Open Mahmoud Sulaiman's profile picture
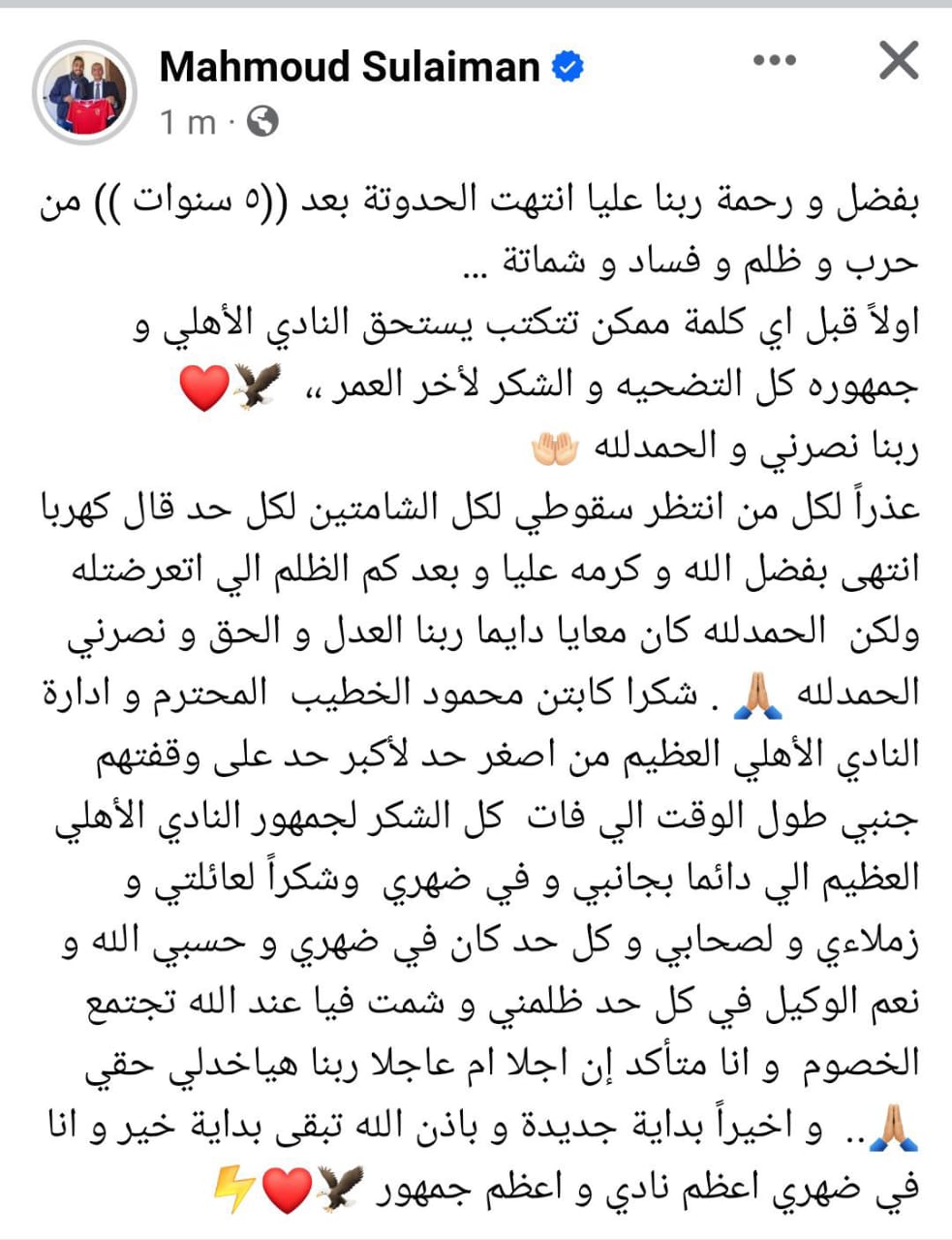952x1240 pixels. click(84, 92)
